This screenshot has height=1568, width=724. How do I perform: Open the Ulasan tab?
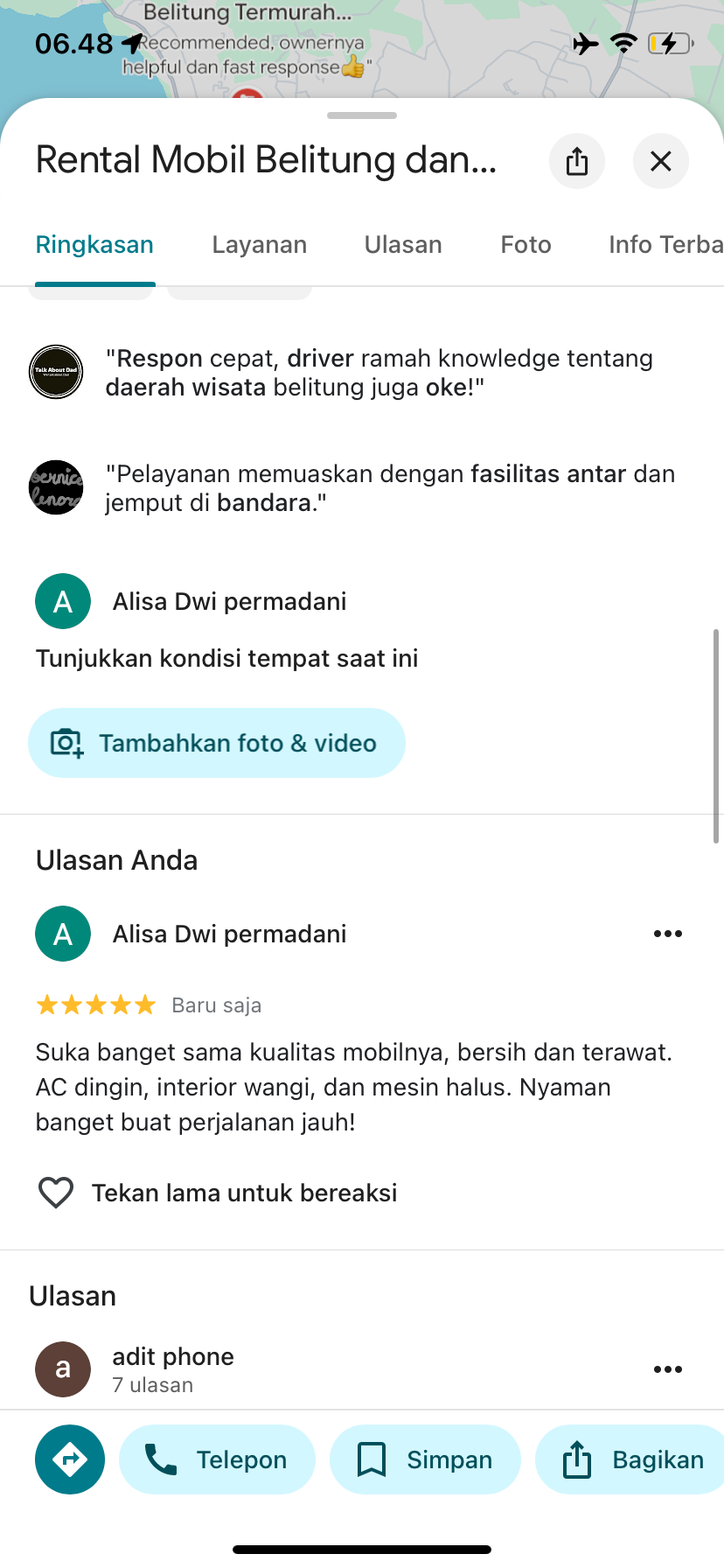[403, 245]
